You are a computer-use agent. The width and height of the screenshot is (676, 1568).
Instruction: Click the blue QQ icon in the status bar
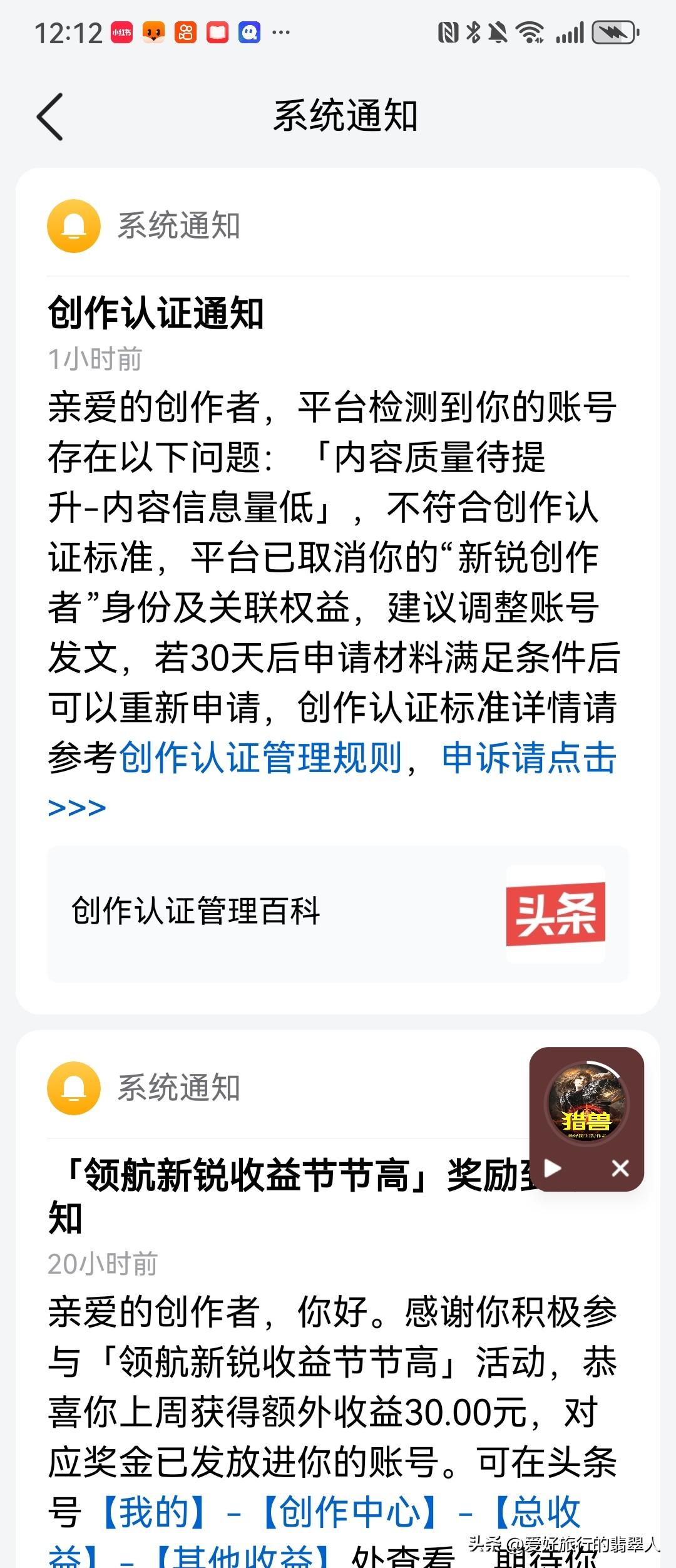coord(249,31)
